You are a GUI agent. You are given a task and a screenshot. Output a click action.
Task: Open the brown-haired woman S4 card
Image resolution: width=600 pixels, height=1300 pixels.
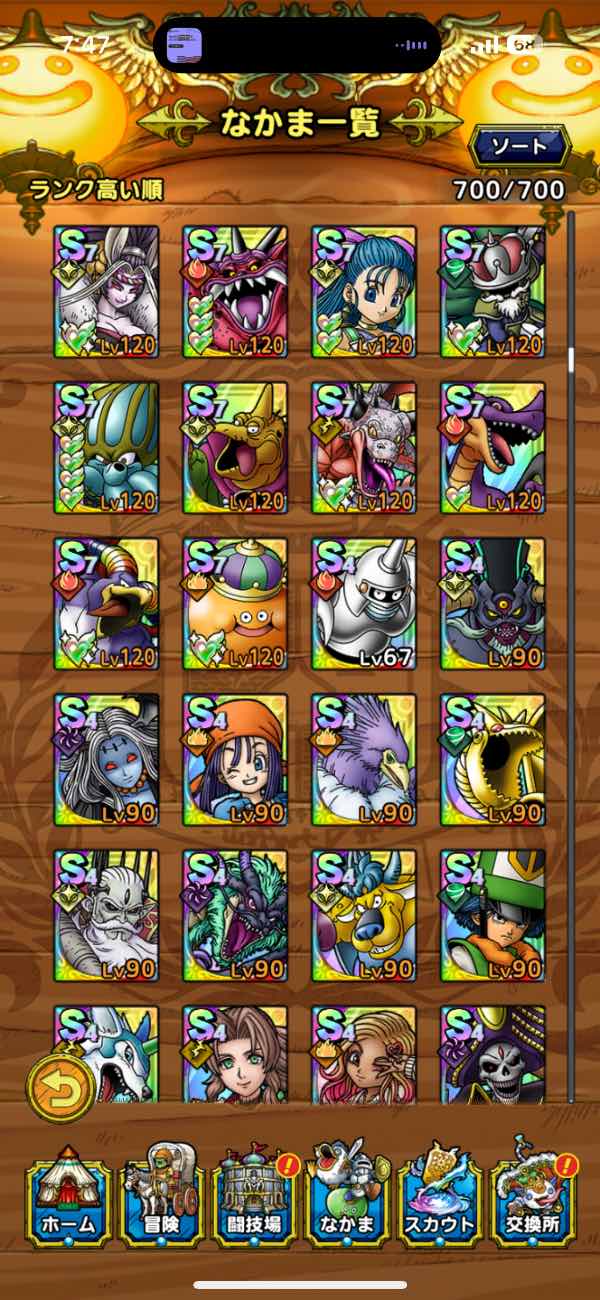(x=235, y=1055)
